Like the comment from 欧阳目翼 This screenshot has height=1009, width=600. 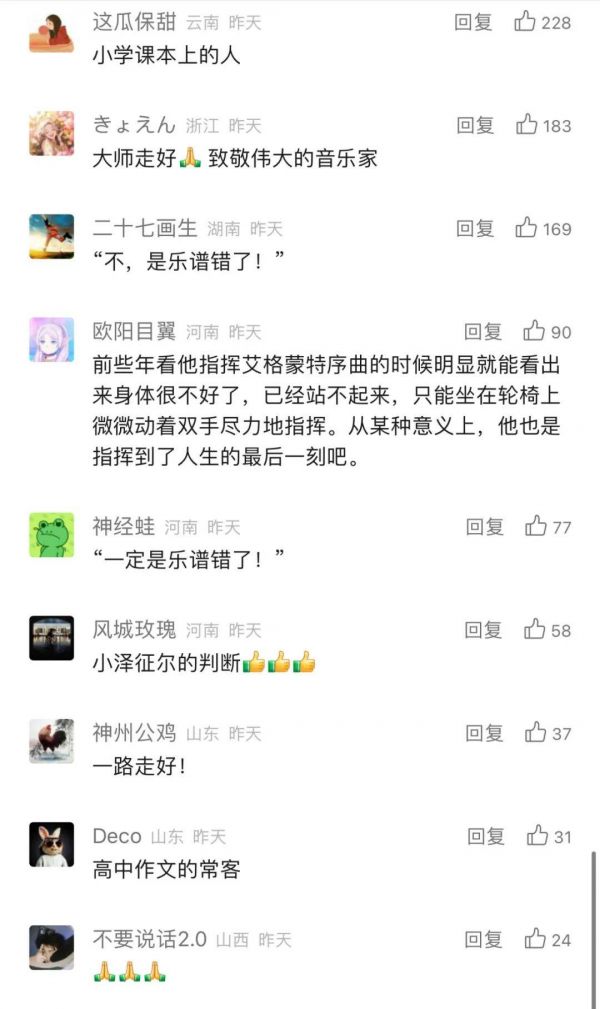click(x=535, y=331)
